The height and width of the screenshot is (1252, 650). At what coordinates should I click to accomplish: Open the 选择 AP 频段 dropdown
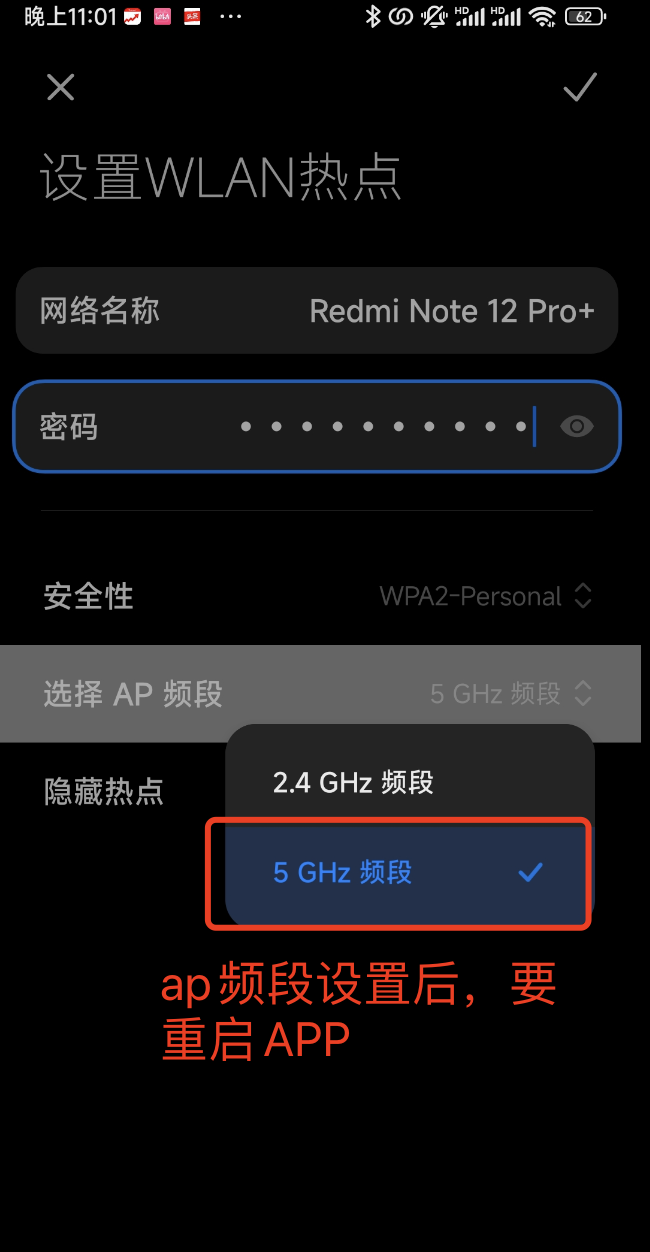pos(320,693)
